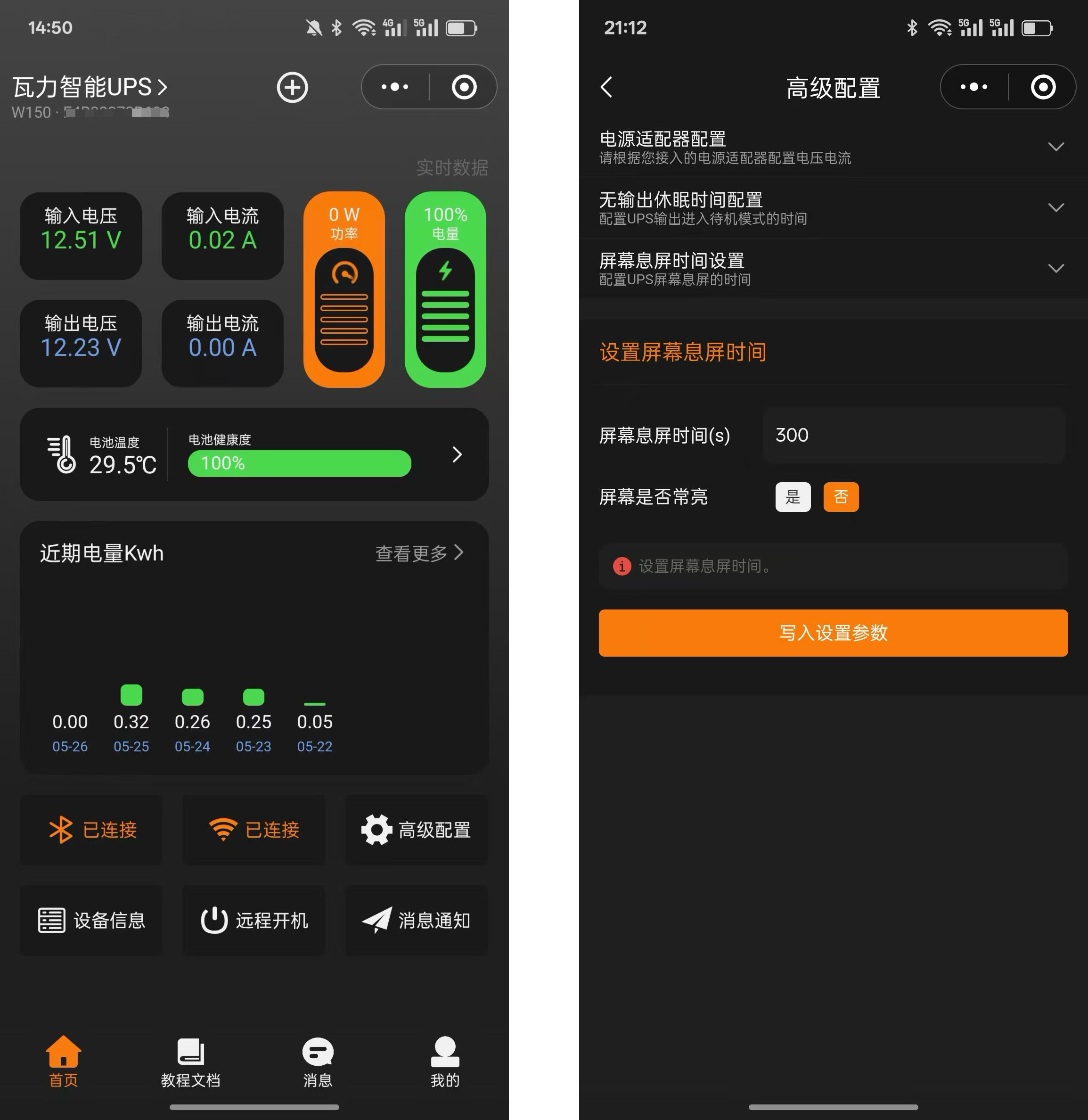Open 高级配置 from the home grid

(416, 830)
